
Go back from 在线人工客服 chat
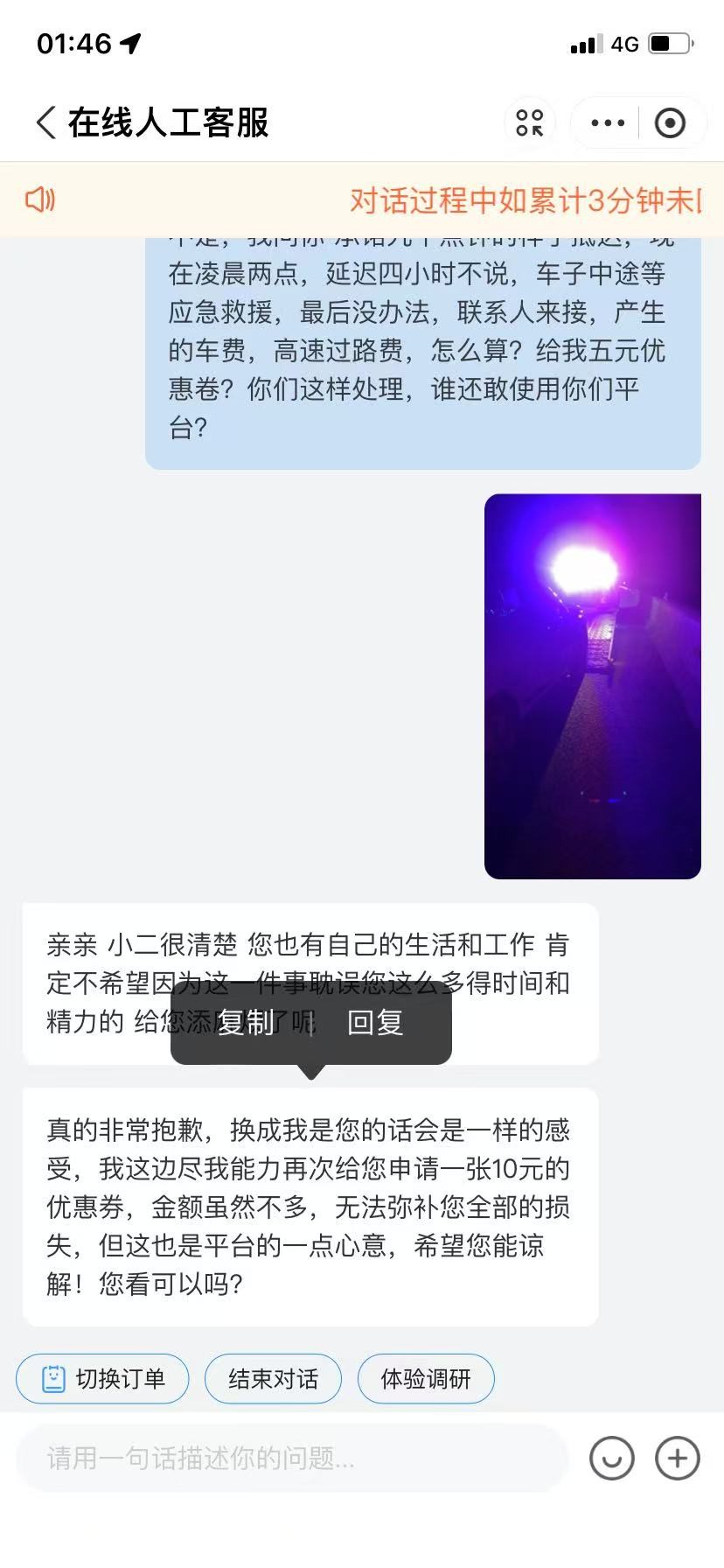point(46,123)
